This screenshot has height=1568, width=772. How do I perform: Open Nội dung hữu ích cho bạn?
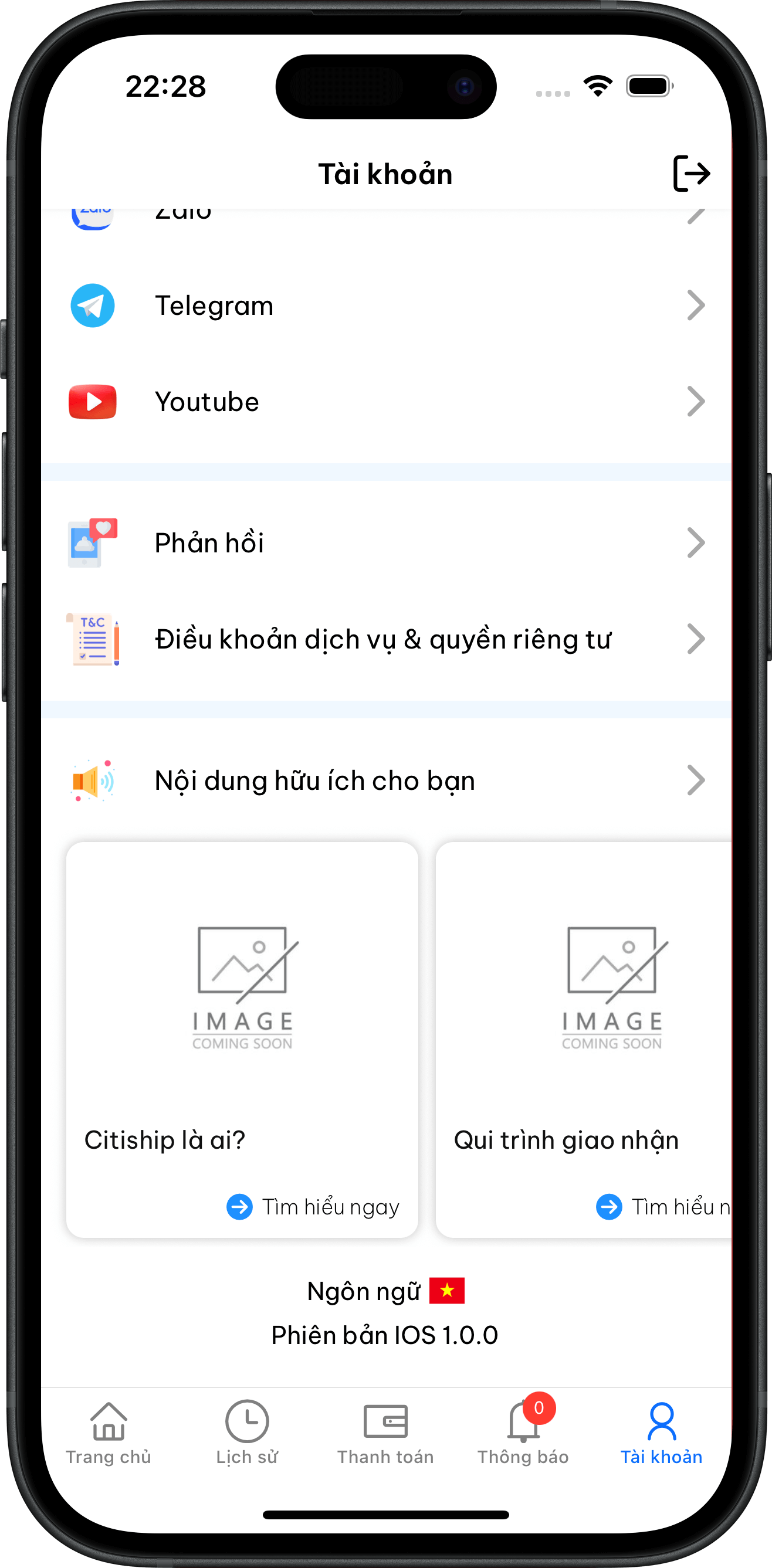(x=386, y=780)
